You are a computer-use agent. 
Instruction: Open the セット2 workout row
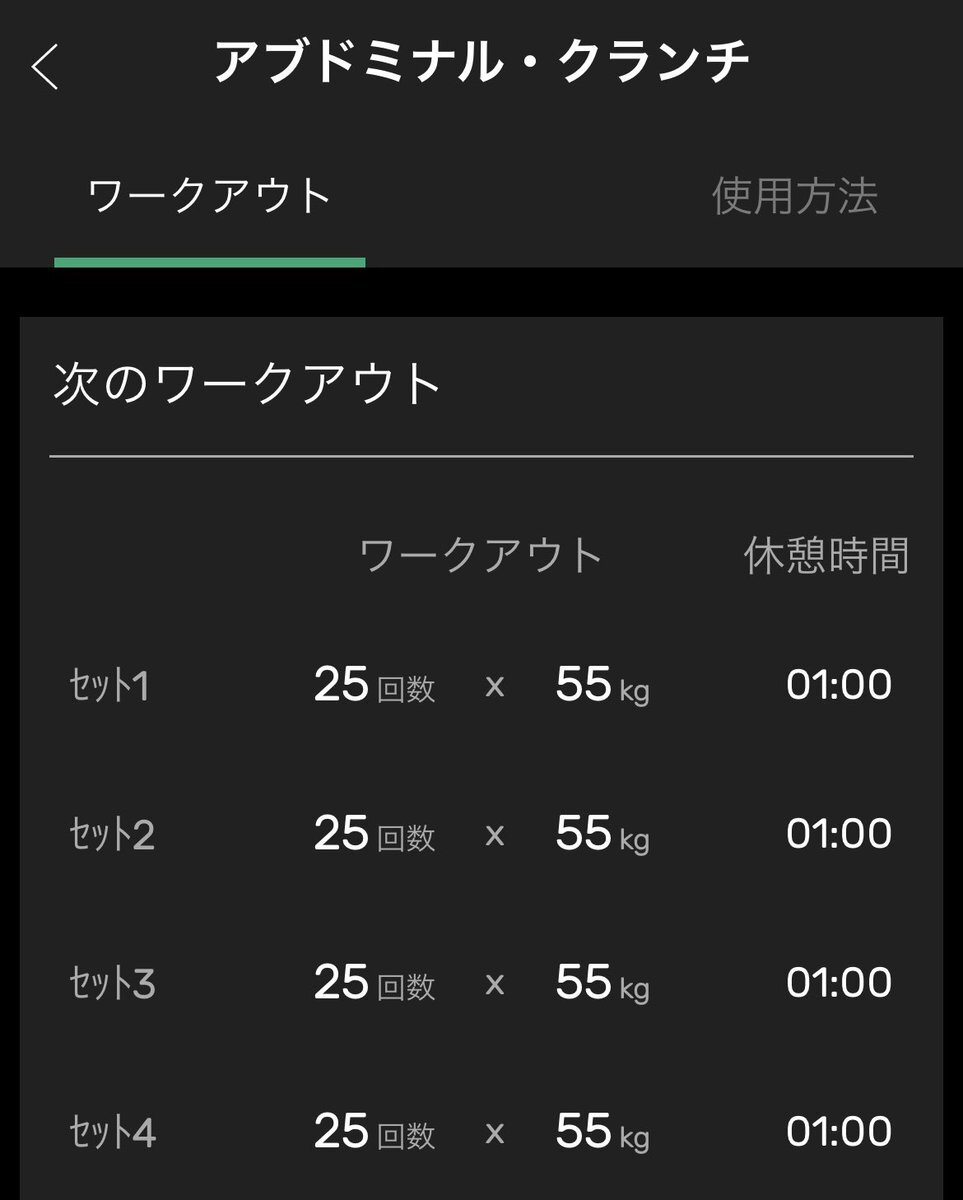(x=481, y=834)
